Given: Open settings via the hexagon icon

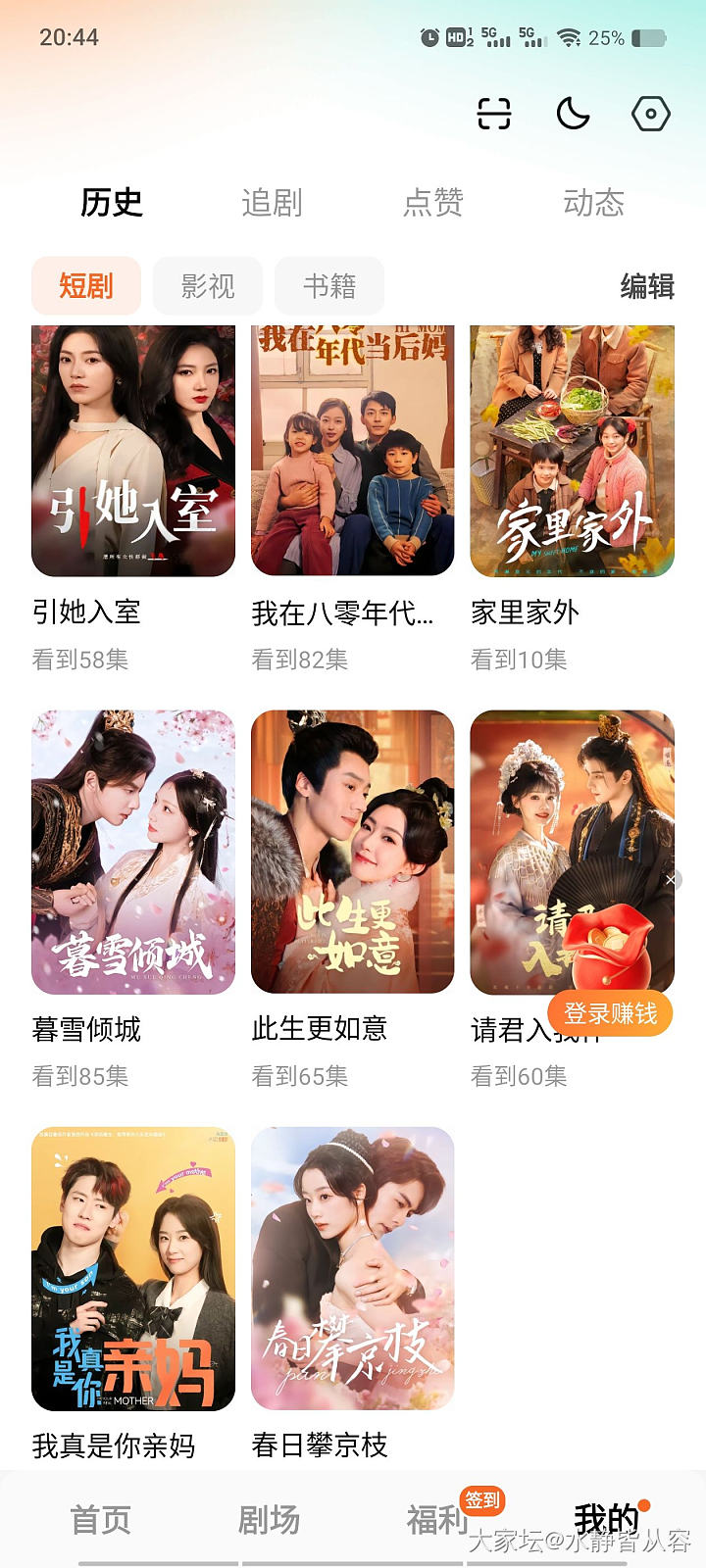Looking at the screenshot, I should [x=650, y=114].
